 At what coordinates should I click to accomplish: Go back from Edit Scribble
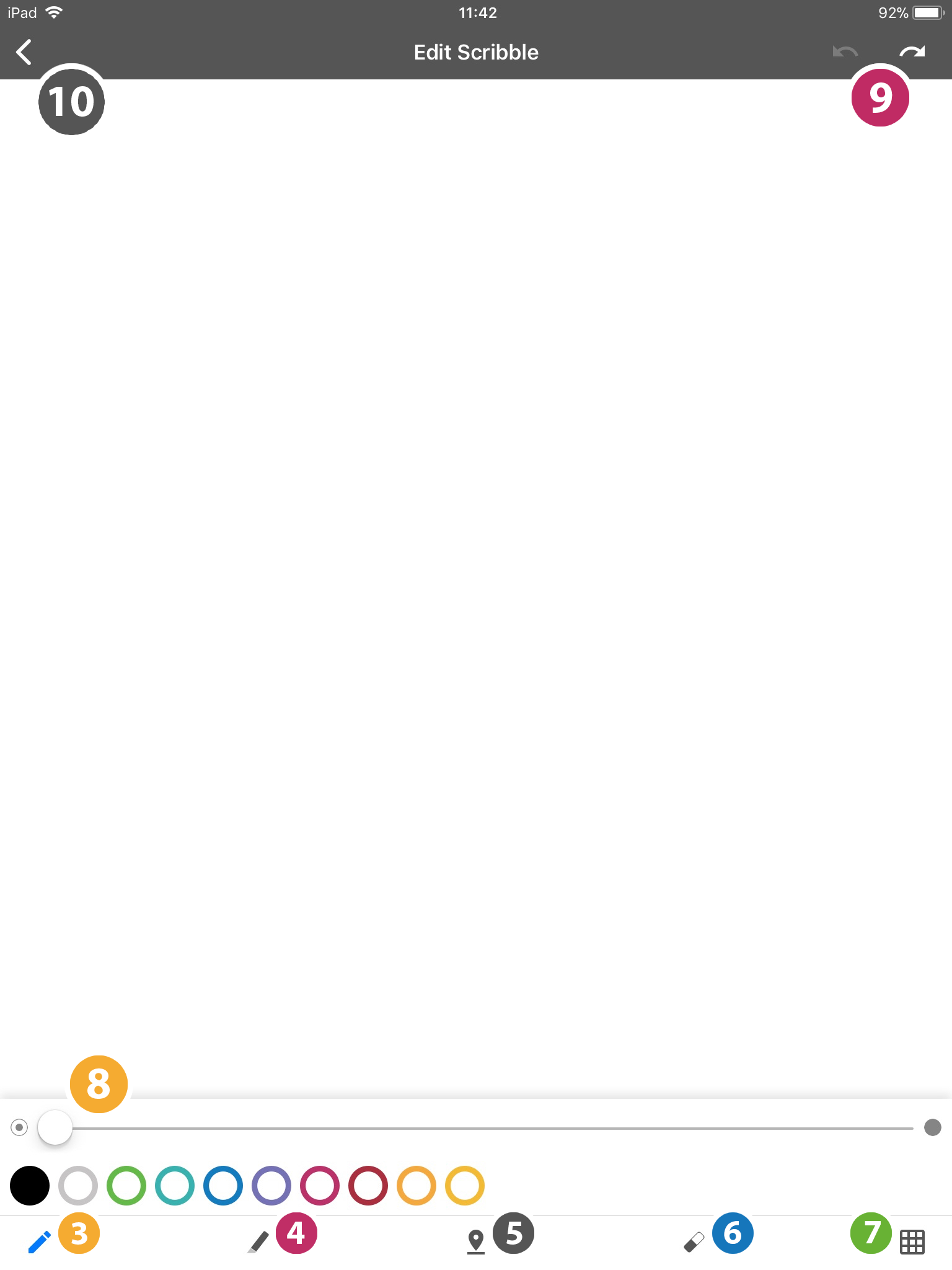pos(24,52)
